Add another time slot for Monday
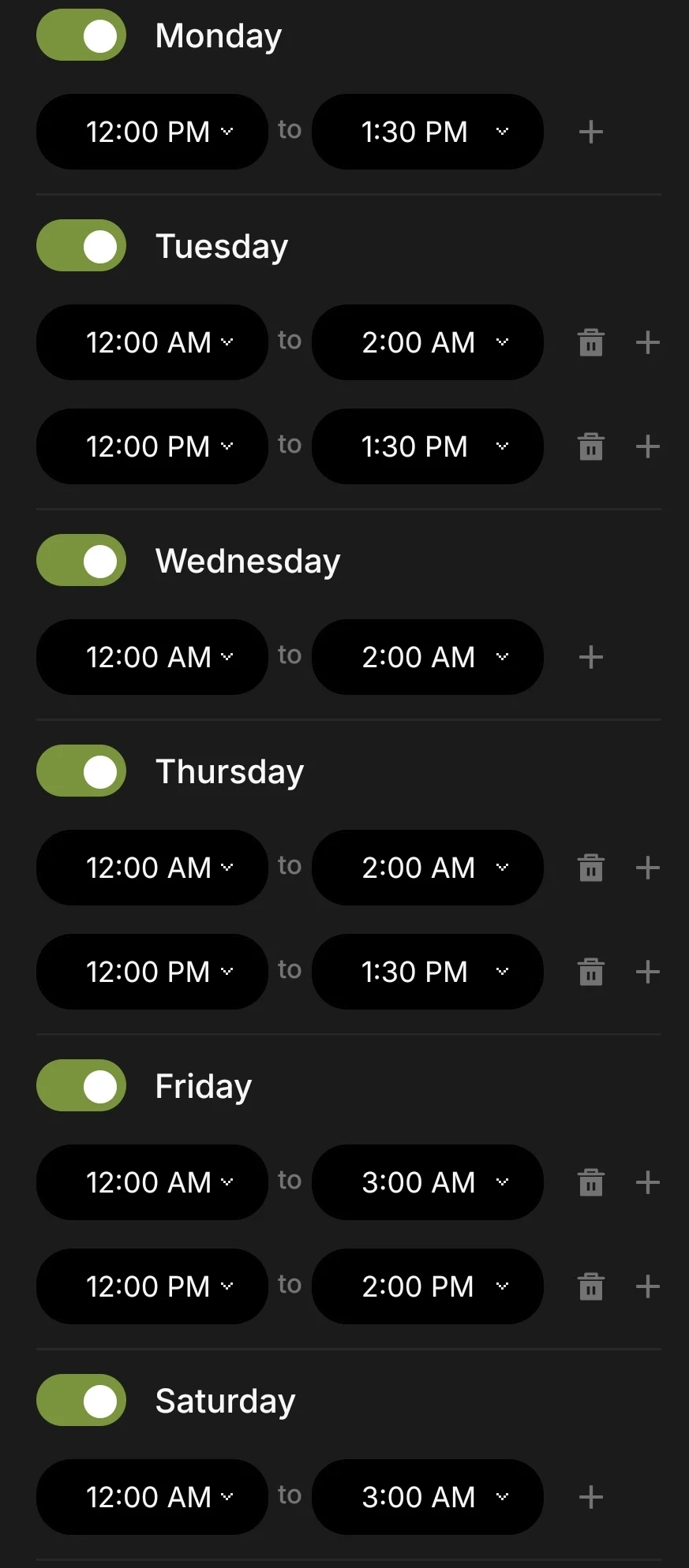 590,132
